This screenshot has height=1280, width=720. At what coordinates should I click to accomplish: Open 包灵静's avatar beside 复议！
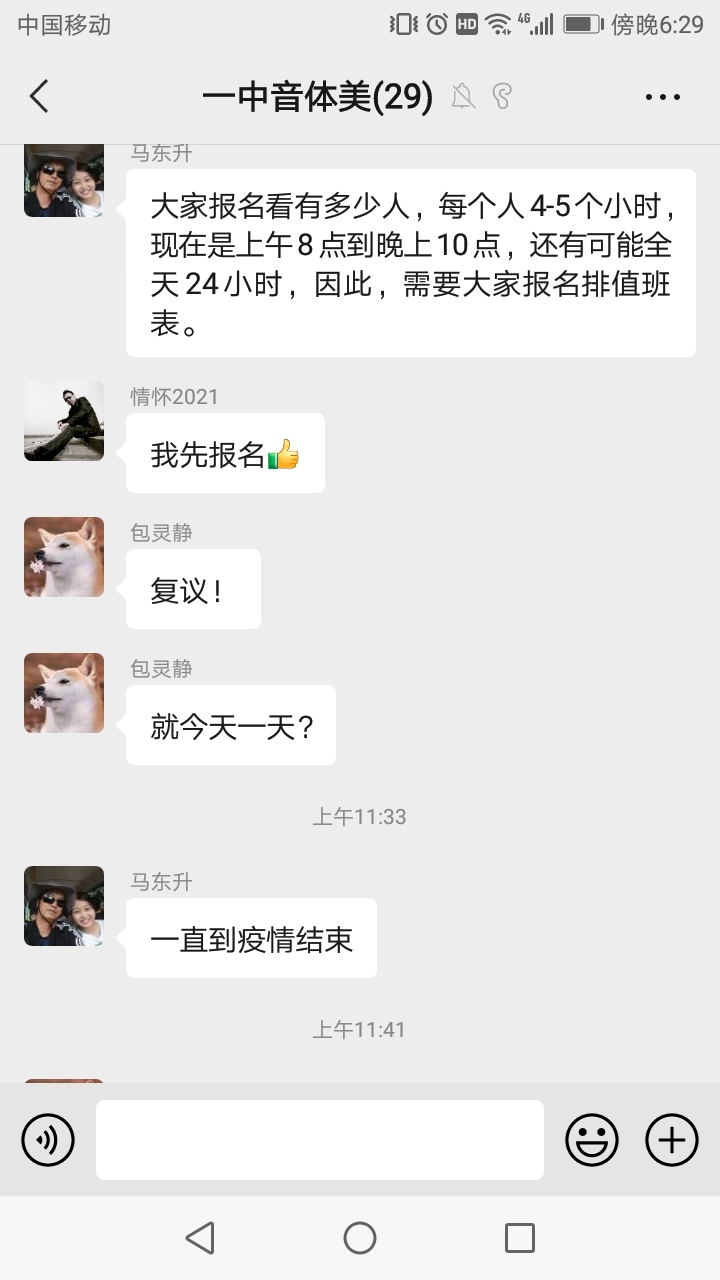click(64, 557)
